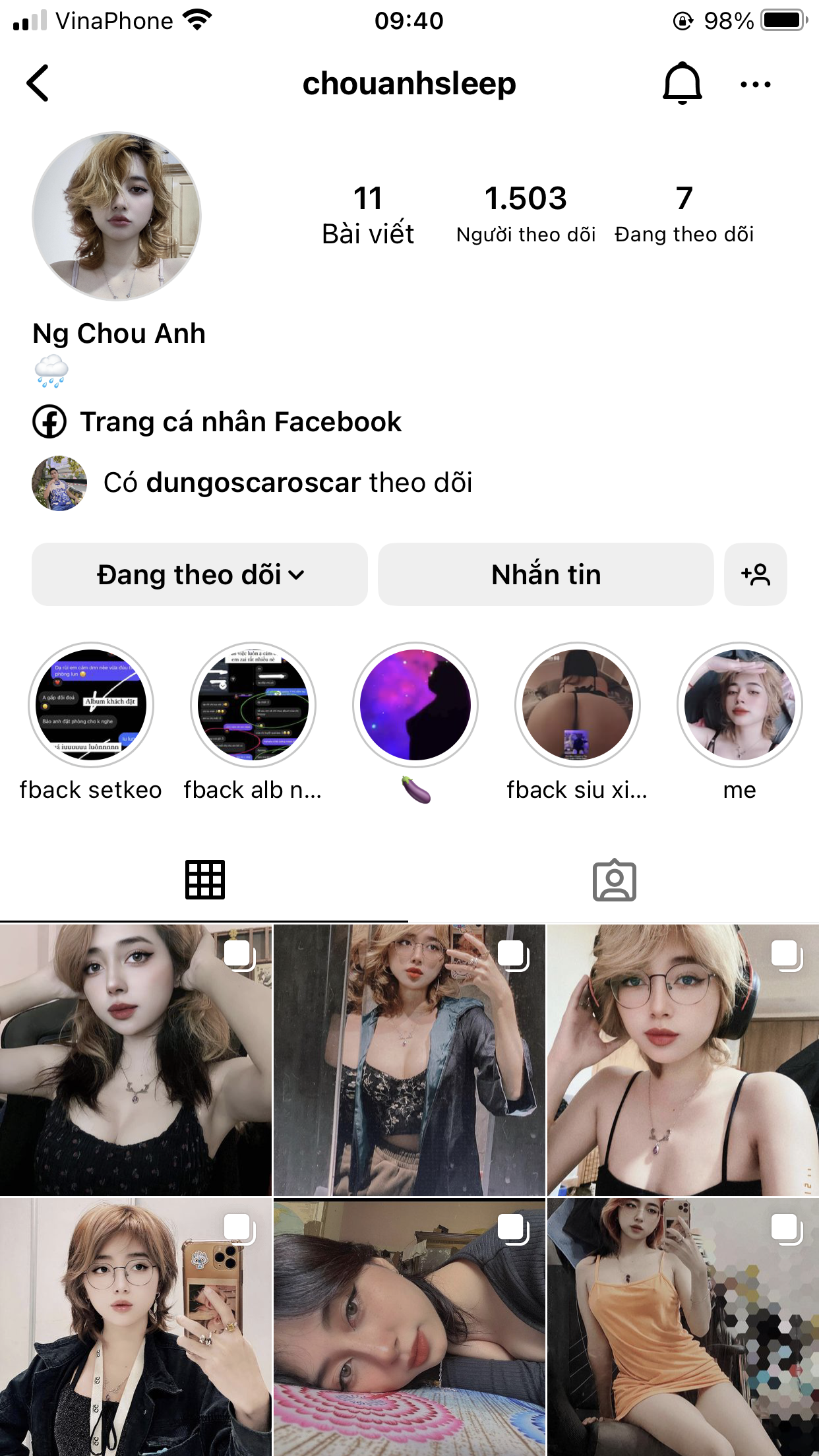Switch to the posts grid tab
Image resolution: width=819 pixels, height=1456 pixels.
coord(204,880)
